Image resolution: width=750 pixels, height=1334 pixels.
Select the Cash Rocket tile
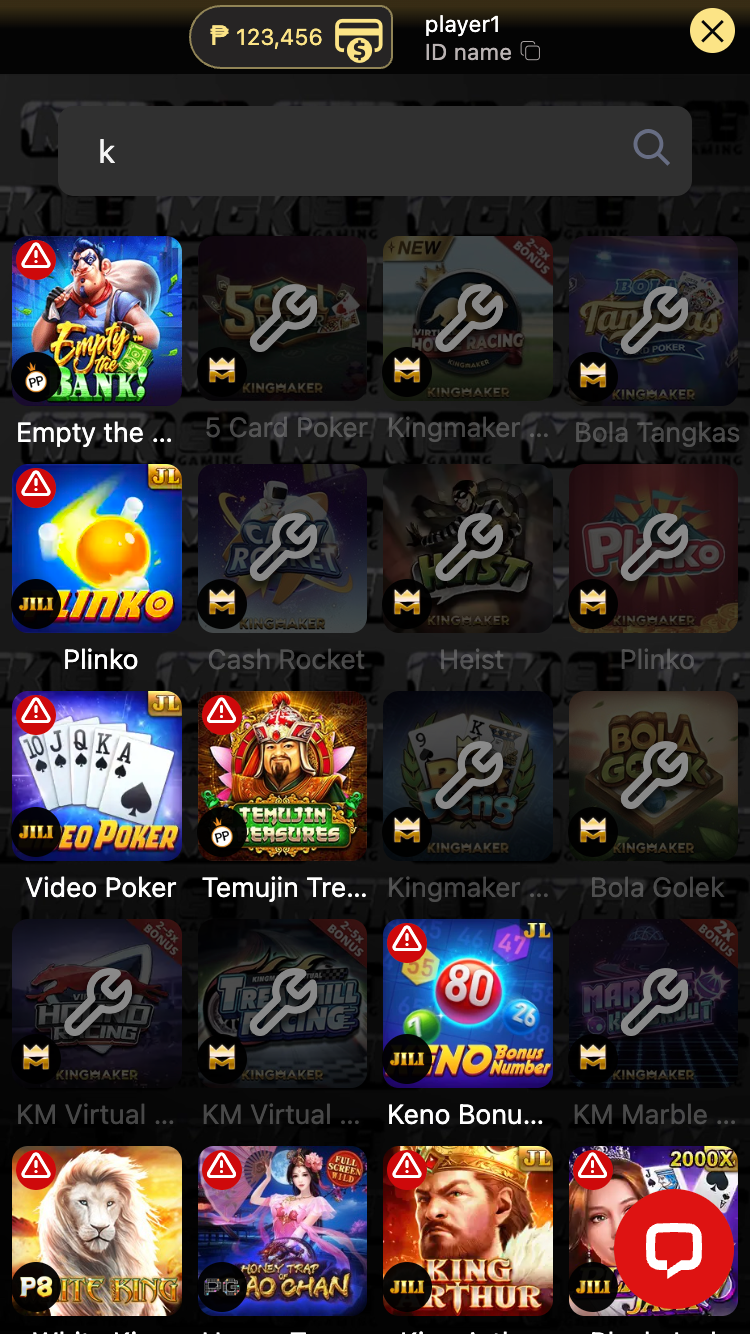[283, 548]
